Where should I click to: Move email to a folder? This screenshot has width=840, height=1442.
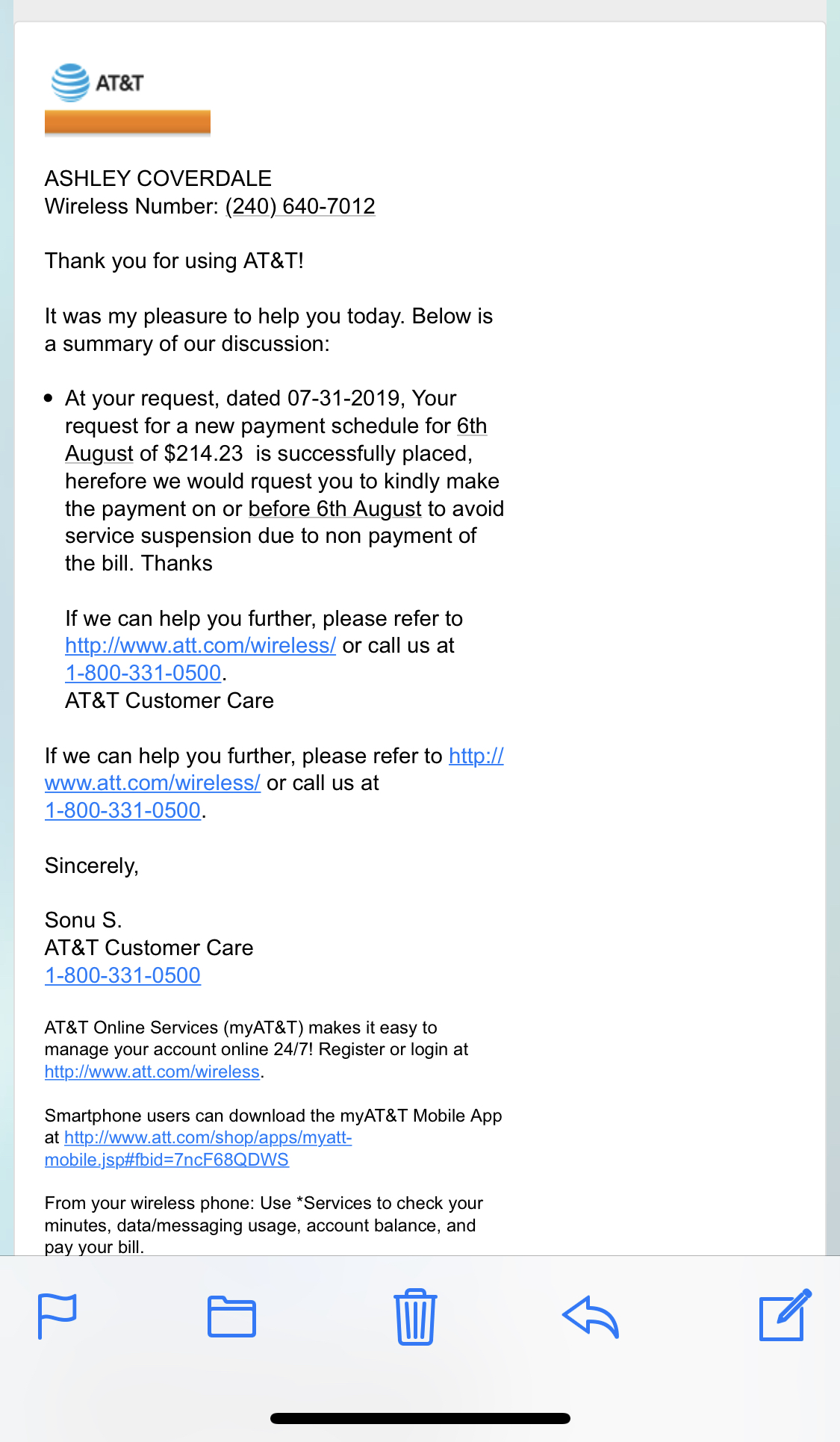(231, 1316)
